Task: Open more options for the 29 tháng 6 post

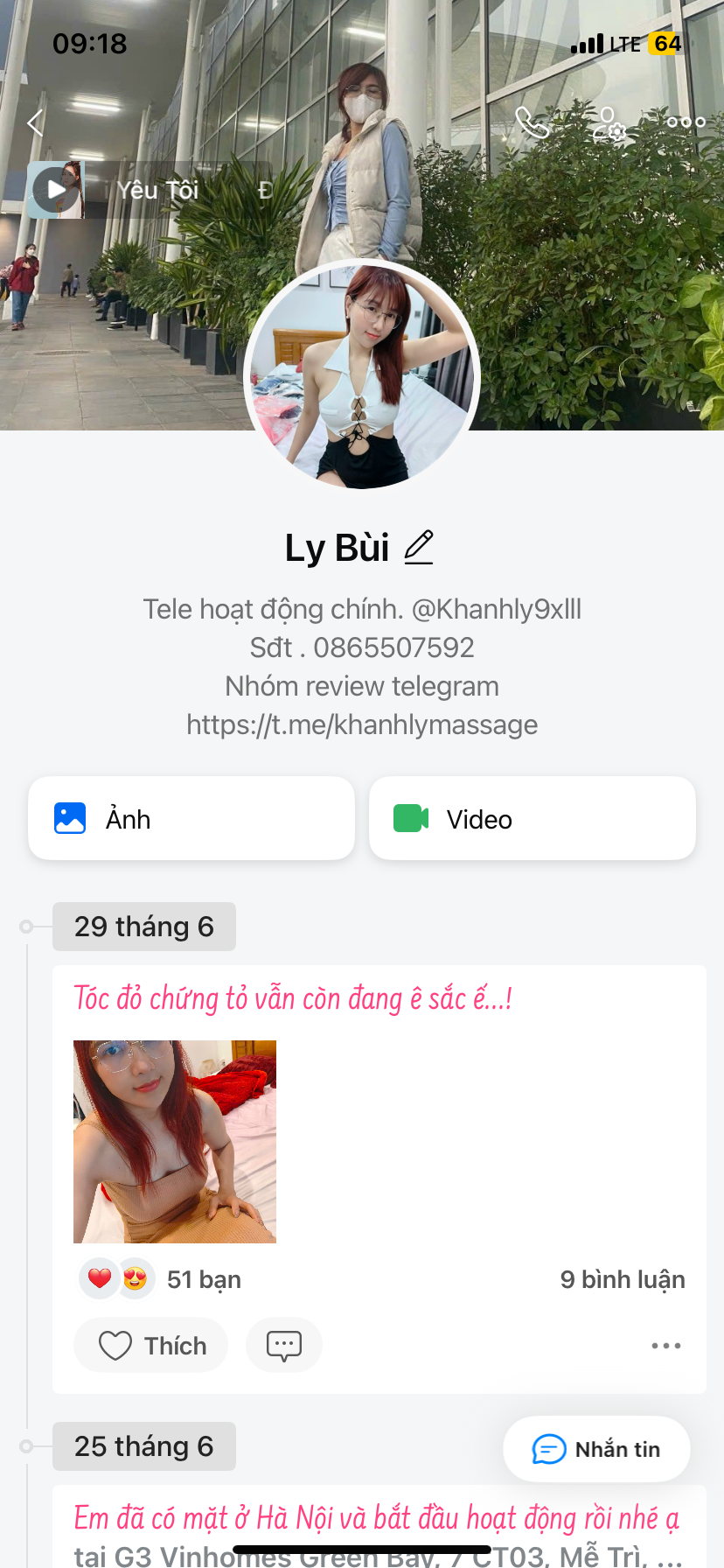Action: 665,1346
